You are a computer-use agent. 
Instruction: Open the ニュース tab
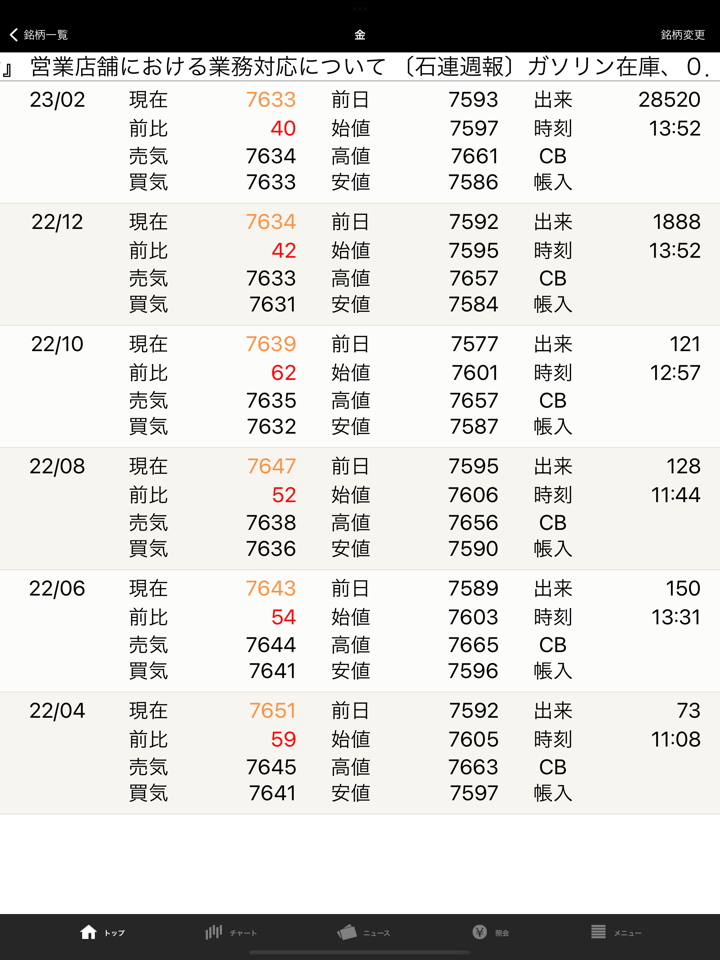click(x=363, y=932)
